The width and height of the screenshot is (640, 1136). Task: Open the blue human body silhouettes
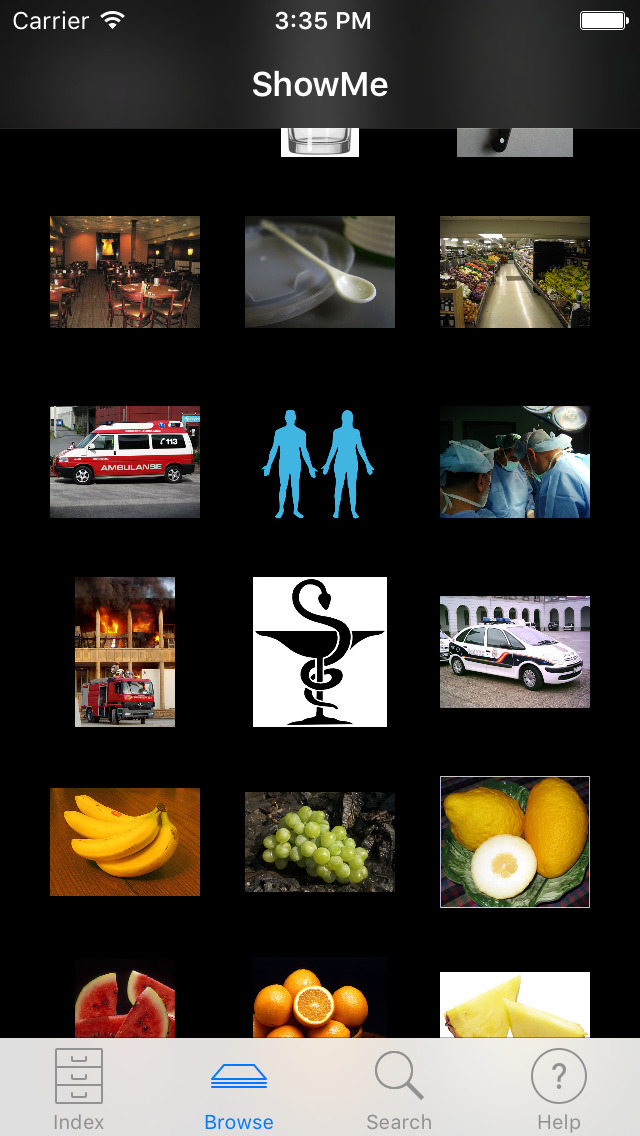click(x=320, y=464)
